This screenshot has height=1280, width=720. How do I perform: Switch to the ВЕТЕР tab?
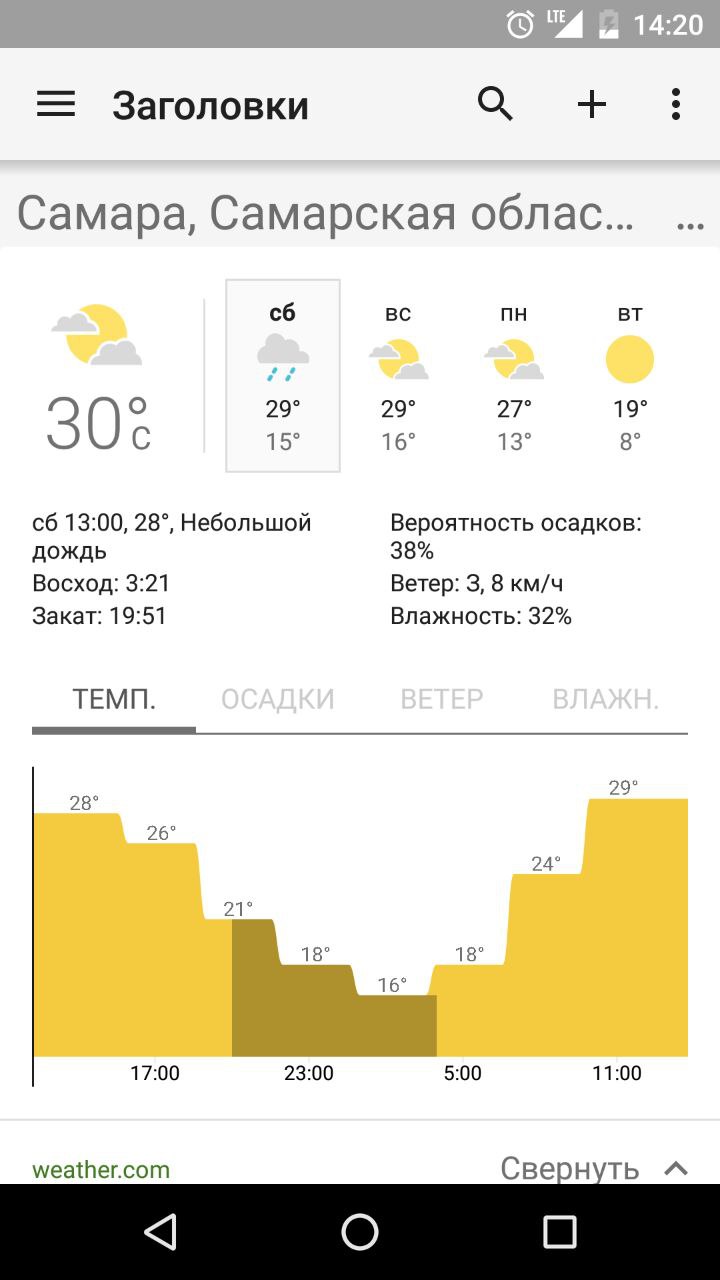pos(442,699)
